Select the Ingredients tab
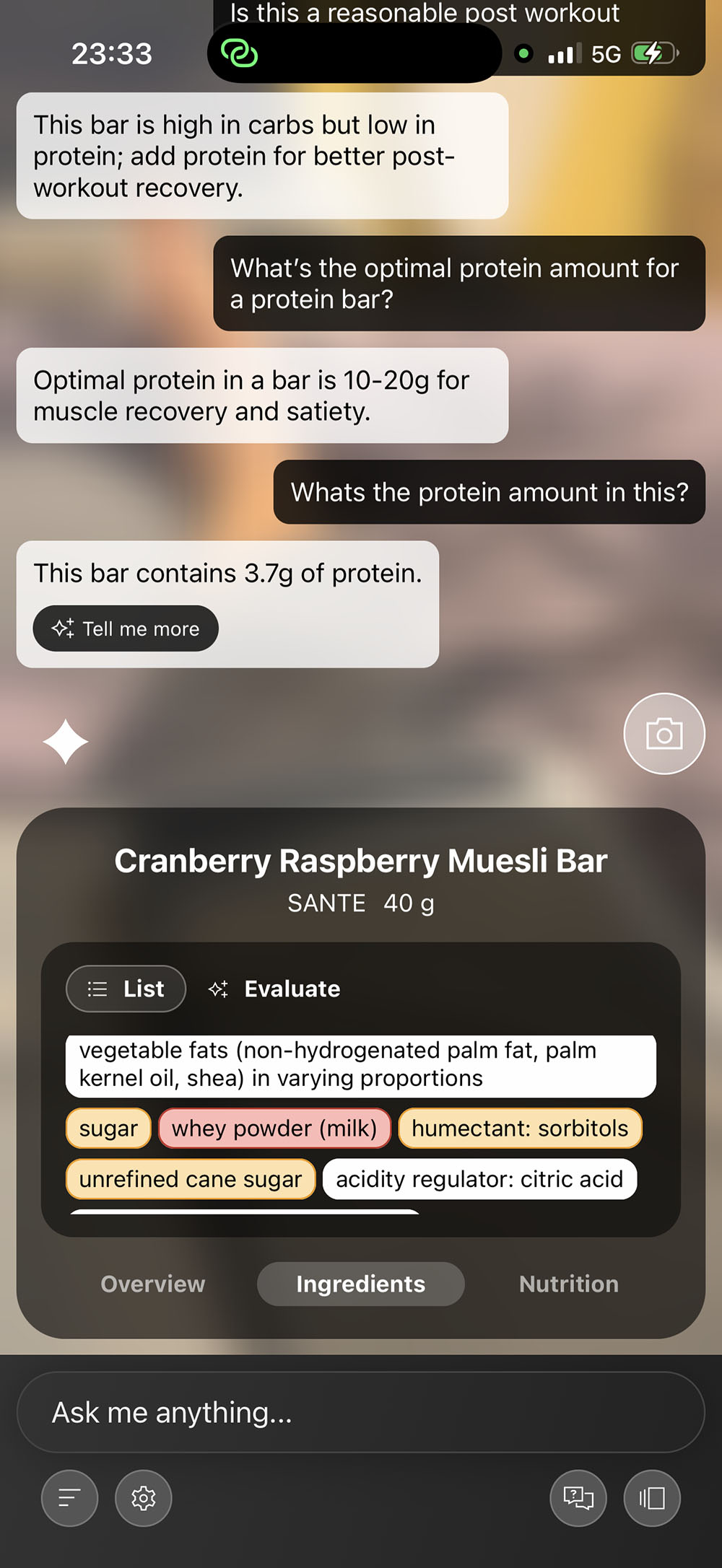 coord(360,1284)
